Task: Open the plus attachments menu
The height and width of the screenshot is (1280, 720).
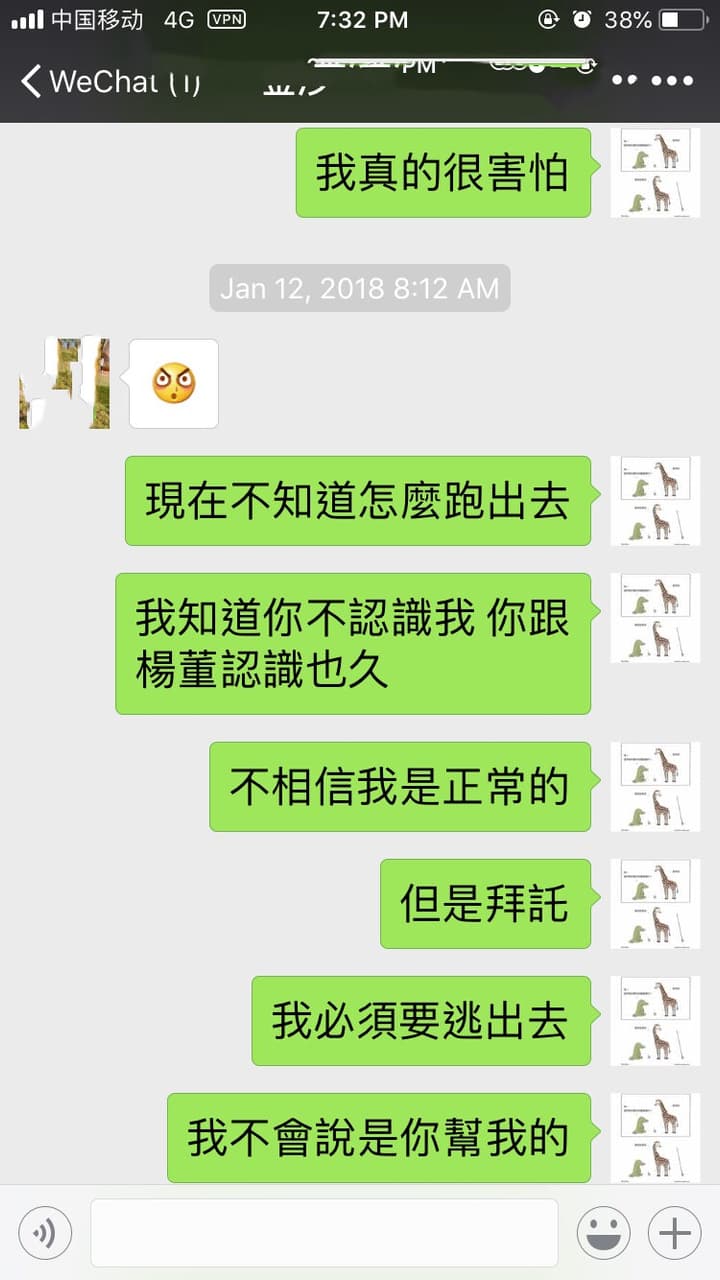Action: click(675, 1233)
